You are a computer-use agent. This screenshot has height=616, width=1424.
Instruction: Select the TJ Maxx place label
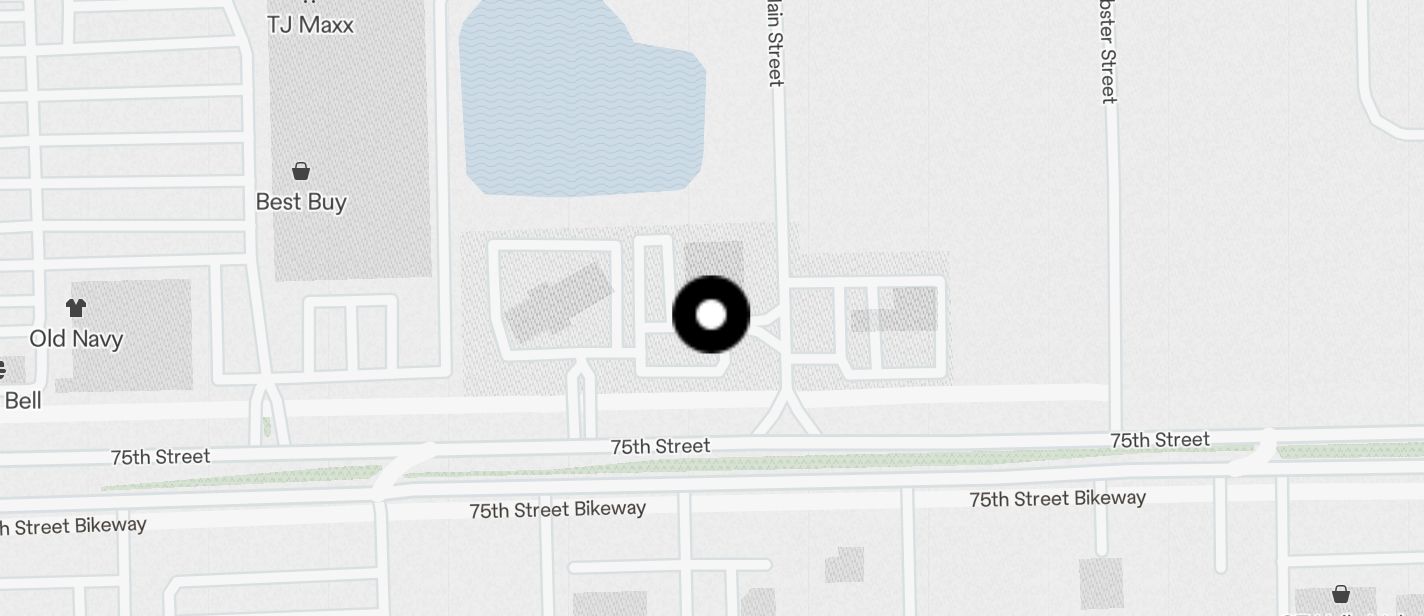(309, 24)
